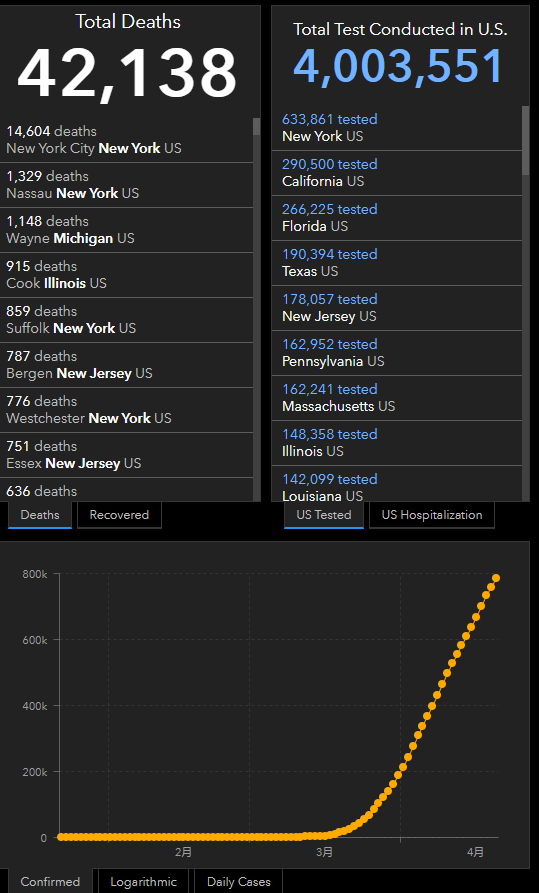Select the US Tested tab
Image resolution: width=539 pixels, height=893 pixels.
(x=324, y=515)
